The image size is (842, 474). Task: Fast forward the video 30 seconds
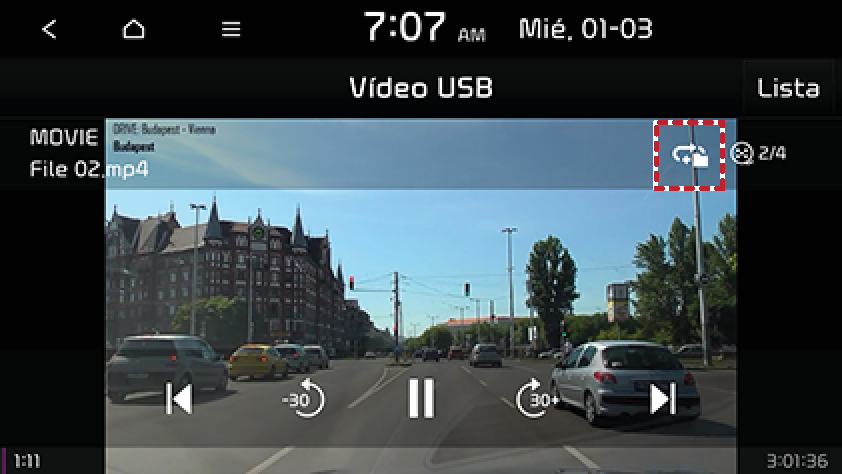537,399
